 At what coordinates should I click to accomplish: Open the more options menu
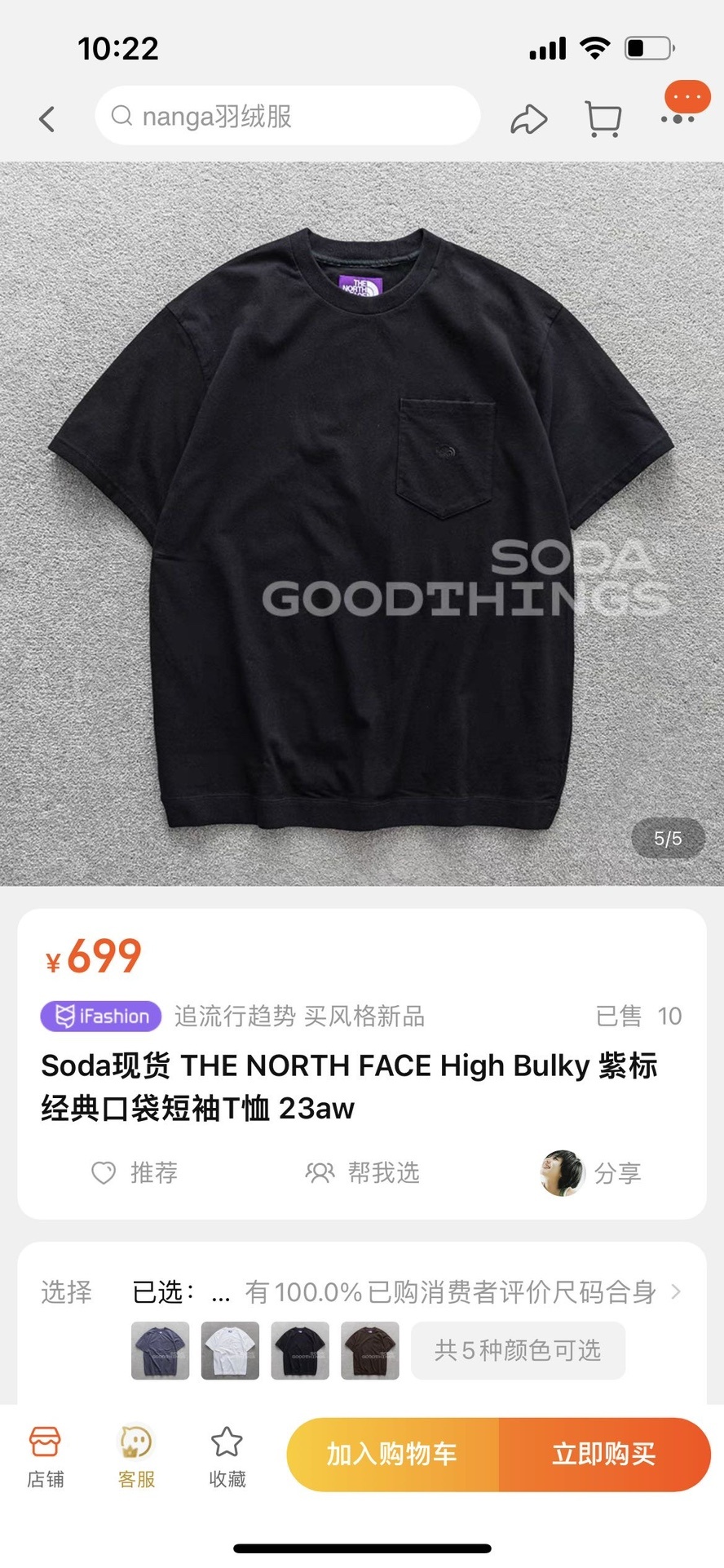pyautogui.click(x=678, y=119)
